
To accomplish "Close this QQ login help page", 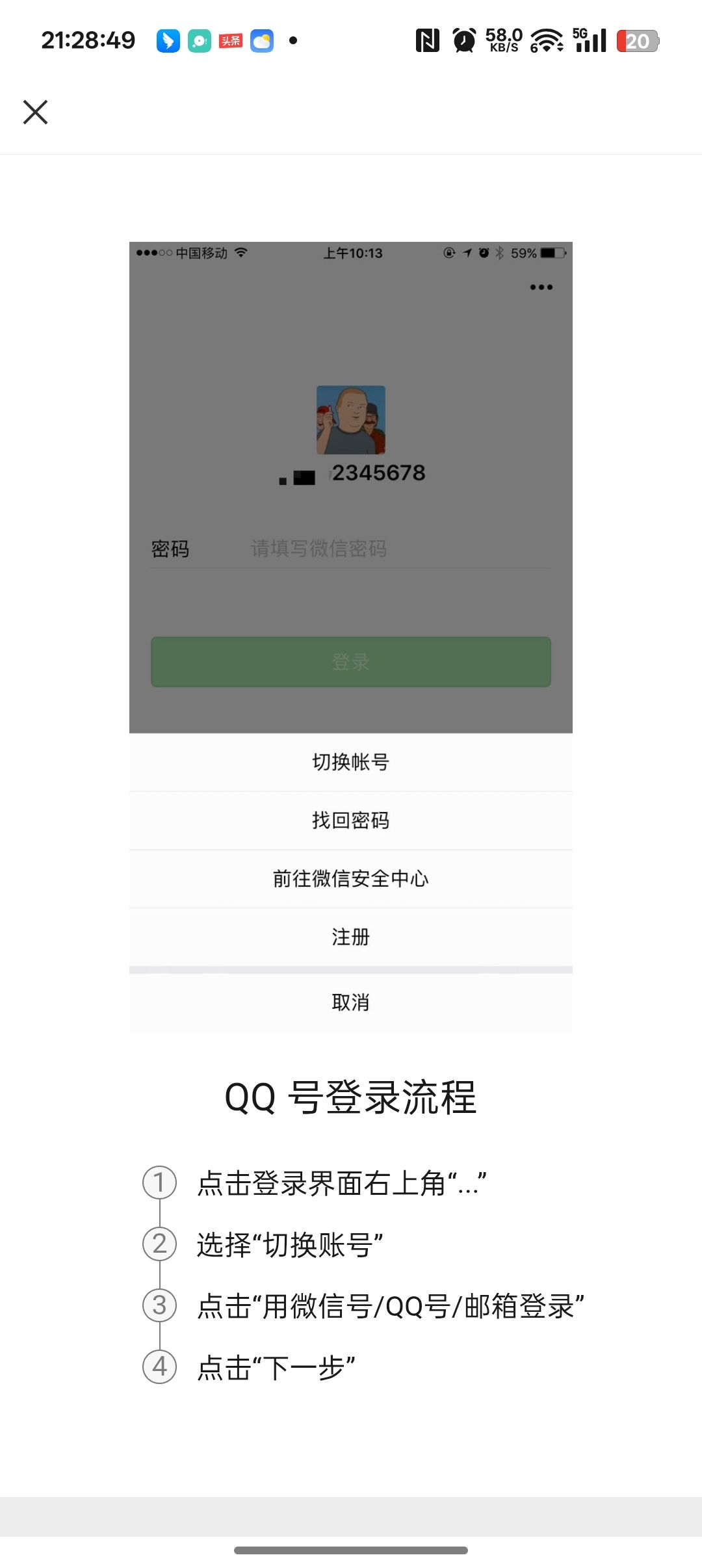I will coord(36,112).
